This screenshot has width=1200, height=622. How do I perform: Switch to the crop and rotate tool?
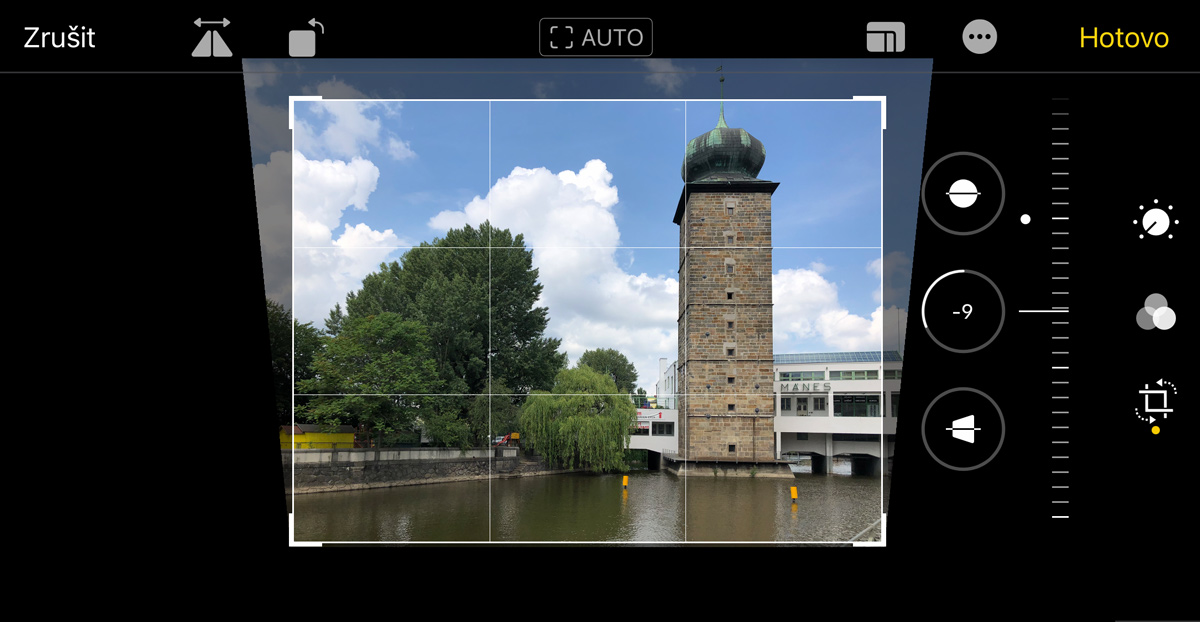point(1155,402)
